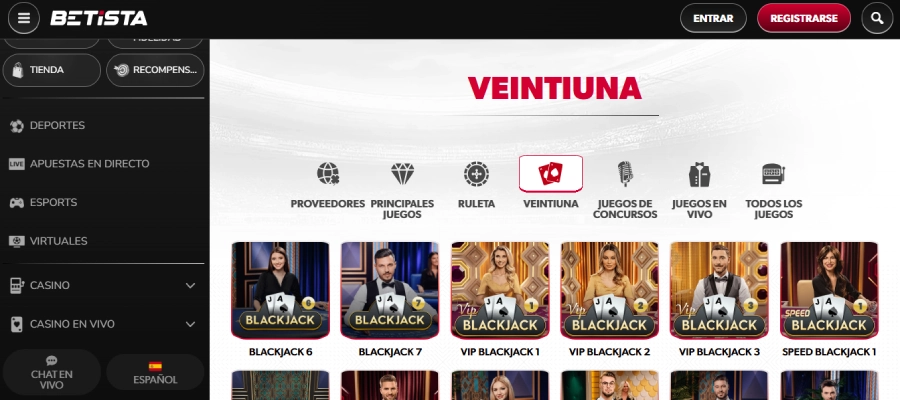
Task: Show TODOS LOS JUEGOS category
Action: tap(773, 189)
